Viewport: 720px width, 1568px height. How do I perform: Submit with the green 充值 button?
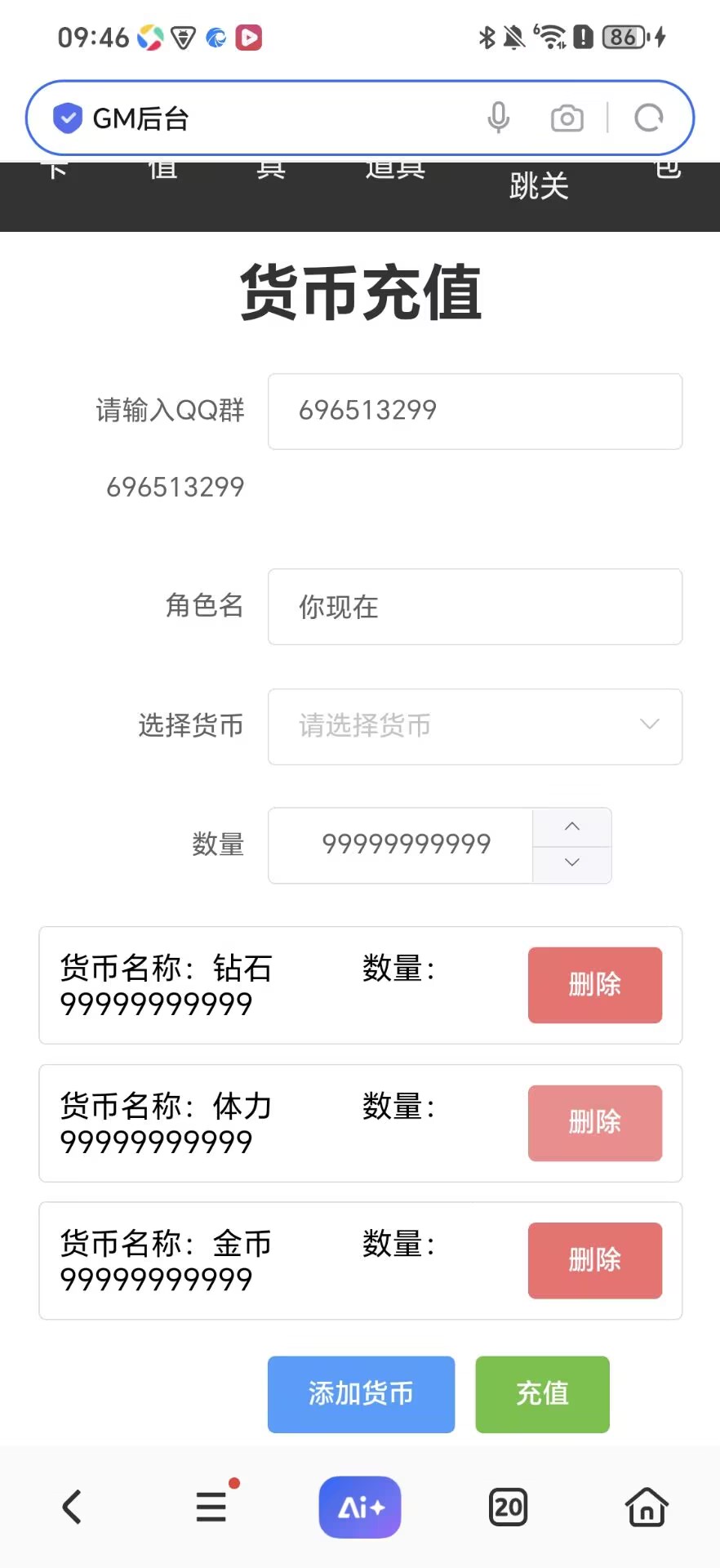[x=542, y=1394]
